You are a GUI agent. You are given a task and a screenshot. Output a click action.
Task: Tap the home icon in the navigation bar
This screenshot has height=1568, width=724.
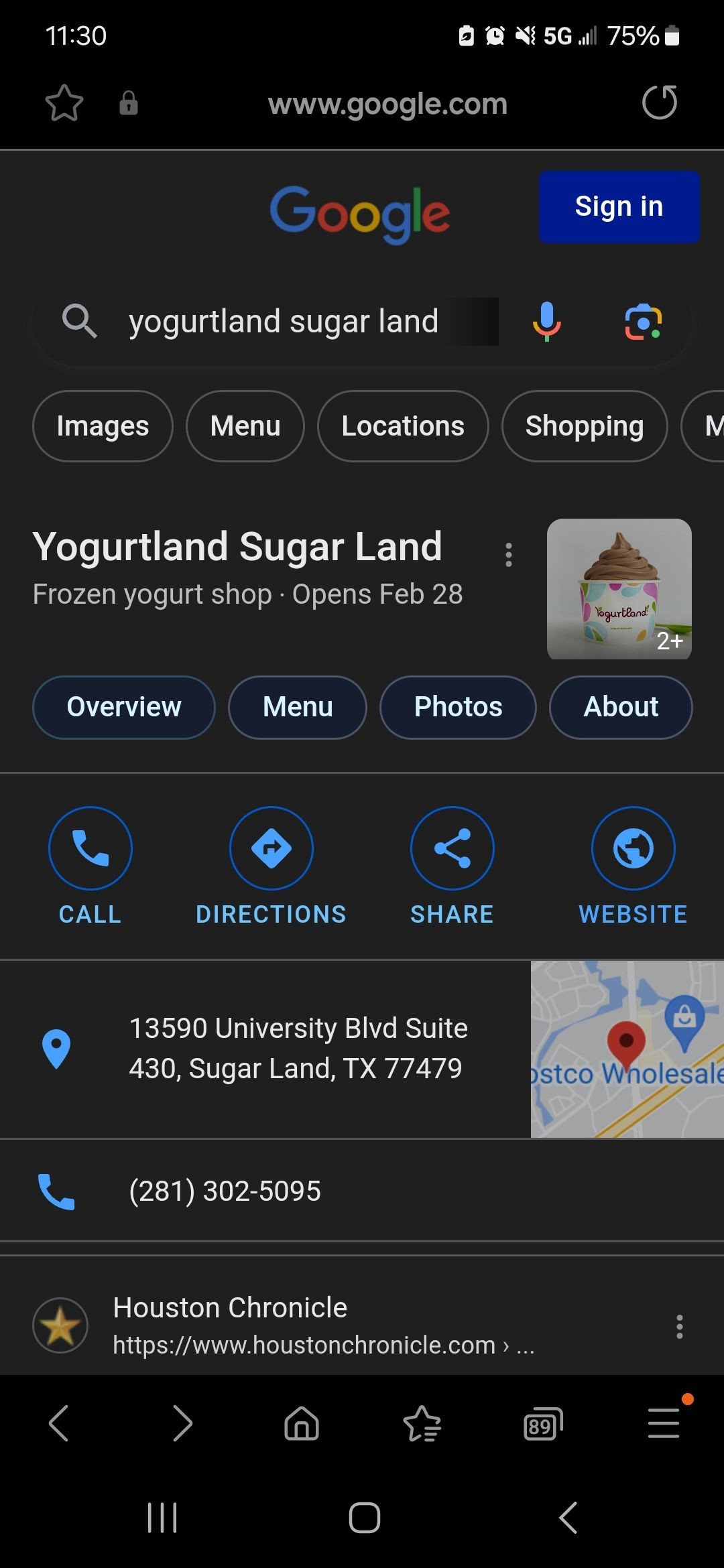(x=301, y=1424)
